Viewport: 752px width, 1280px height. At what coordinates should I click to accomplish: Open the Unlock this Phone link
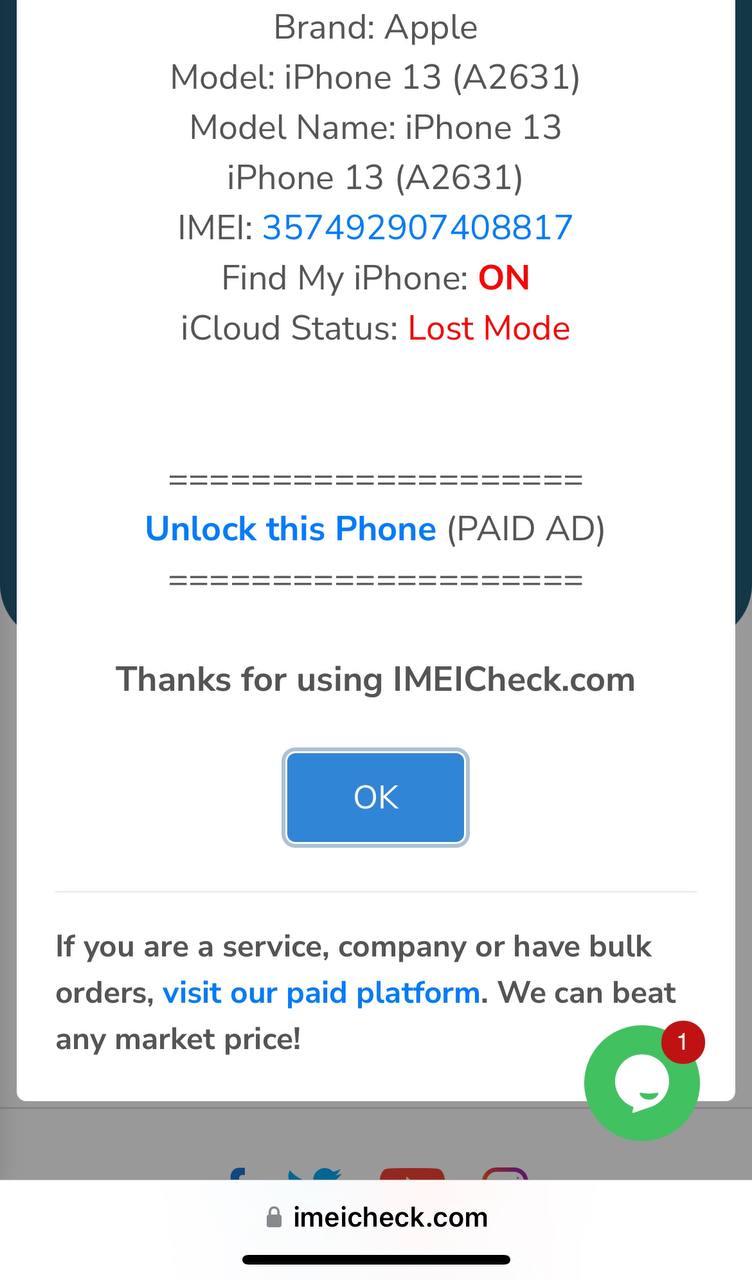[290, 528]
